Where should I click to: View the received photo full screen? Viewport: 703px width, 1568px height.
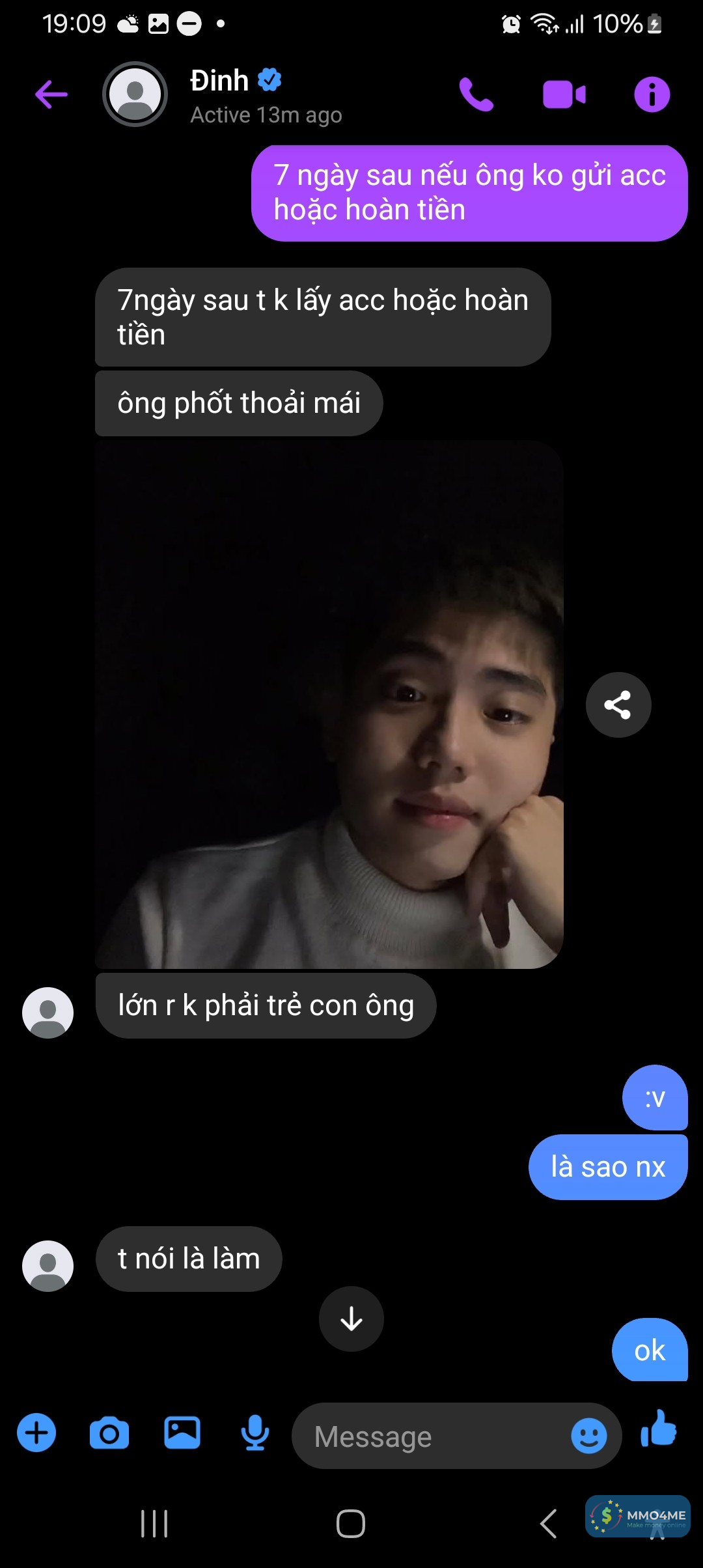[x=329, y=705]
